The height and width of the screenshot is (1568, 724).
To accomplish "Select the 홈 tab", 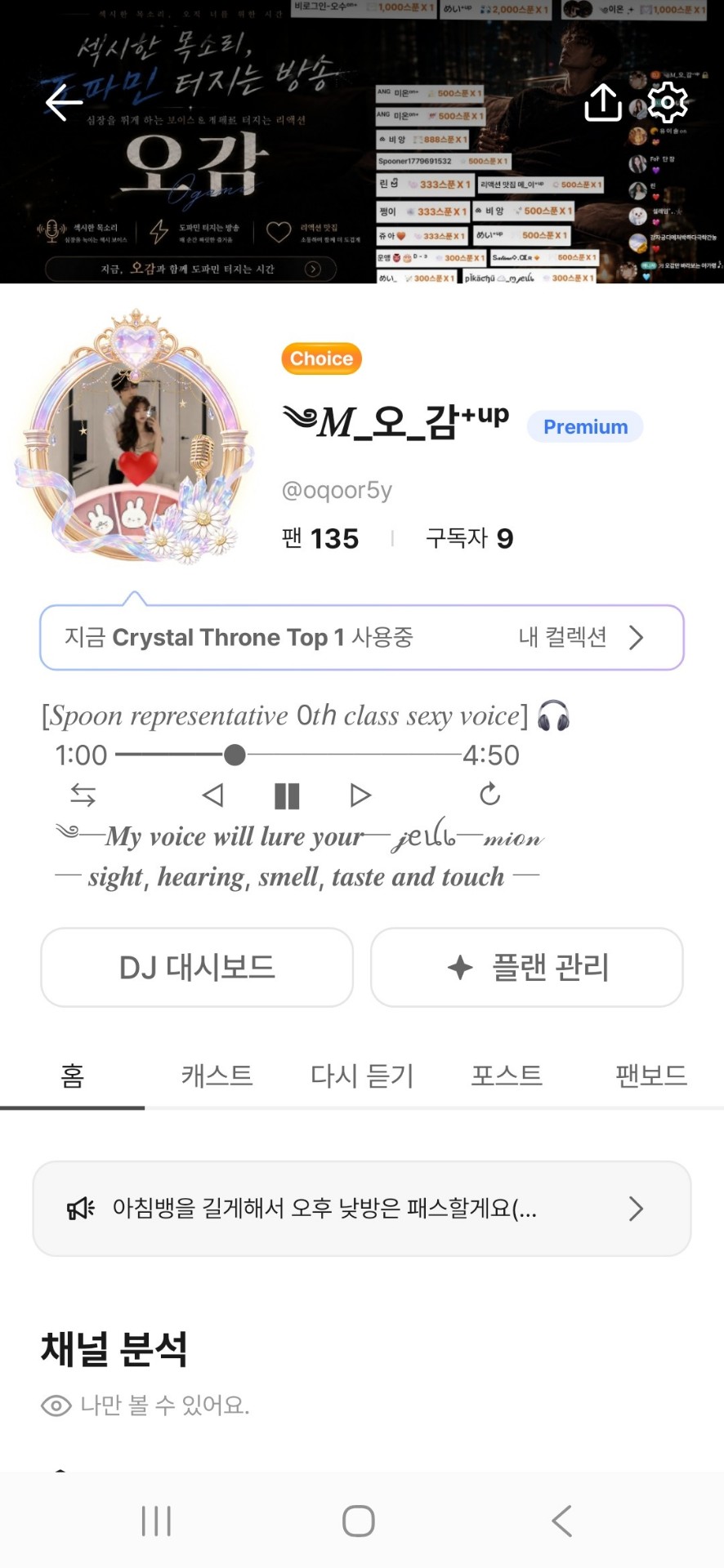I will (x=72, y=1076).
